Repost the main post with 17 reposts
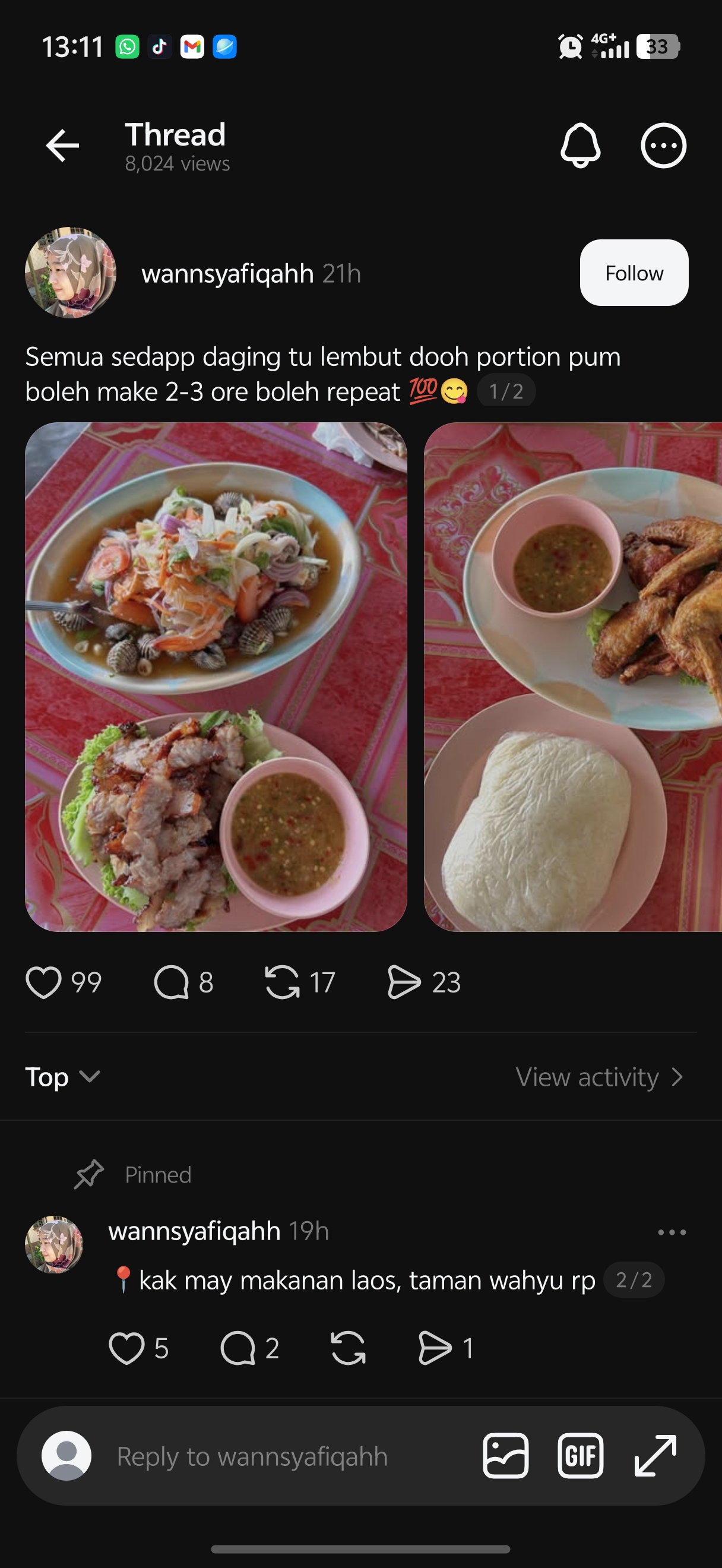This screenshot has width=722, height=1568. [x=282, y=982]
